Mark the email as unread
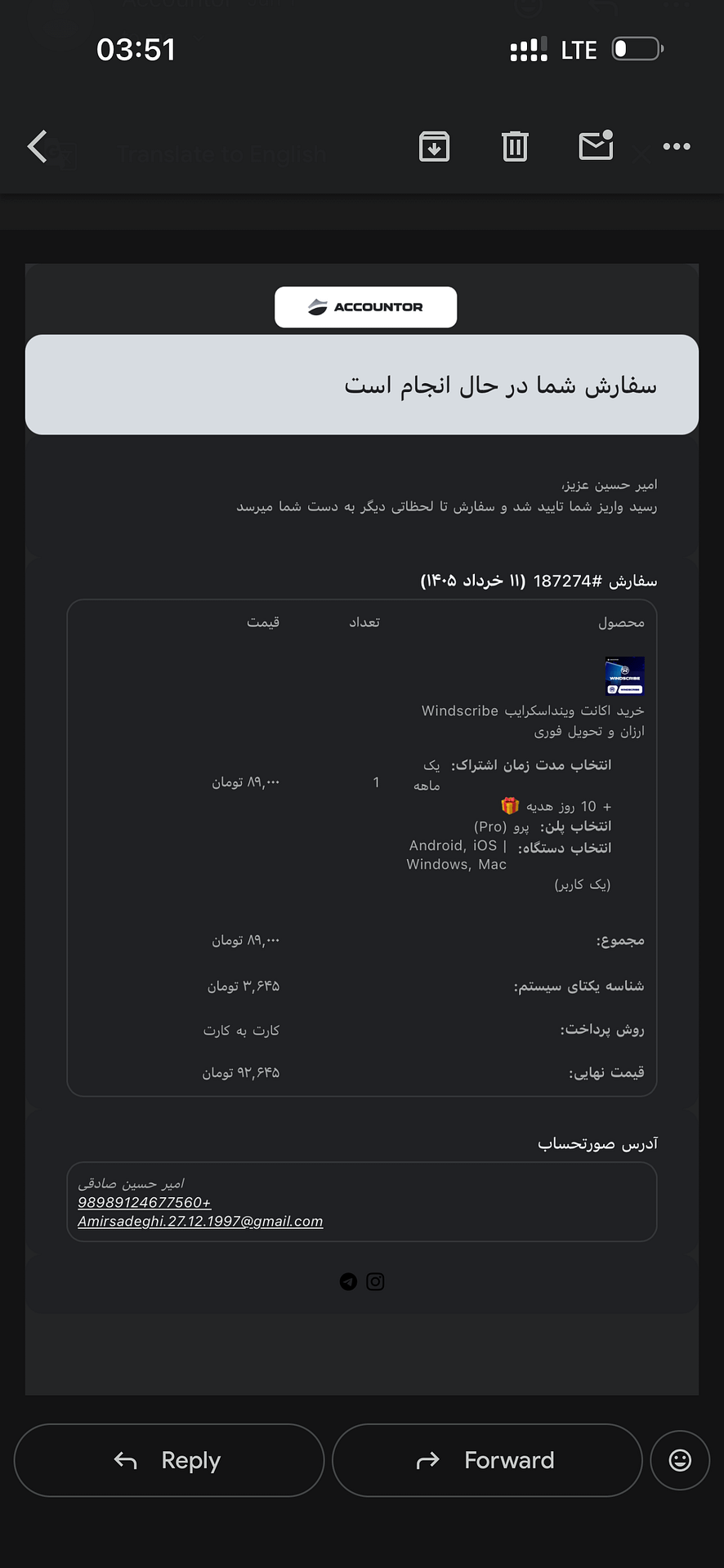This screenshot has width=724, height=1568. 596,145
